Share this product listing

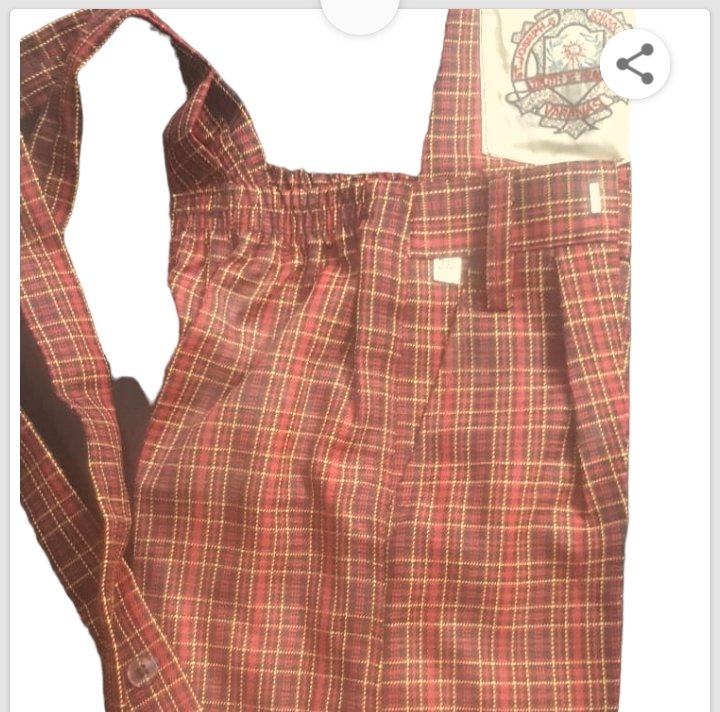635,65
